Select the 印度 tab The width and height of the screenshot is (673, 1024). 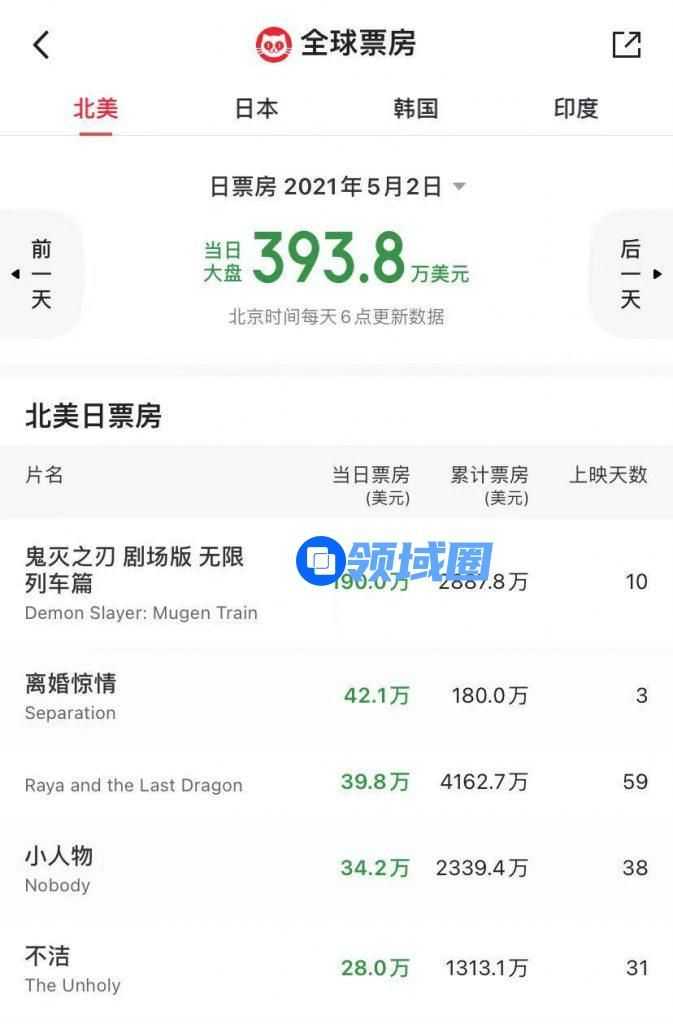tap(575, 108)
